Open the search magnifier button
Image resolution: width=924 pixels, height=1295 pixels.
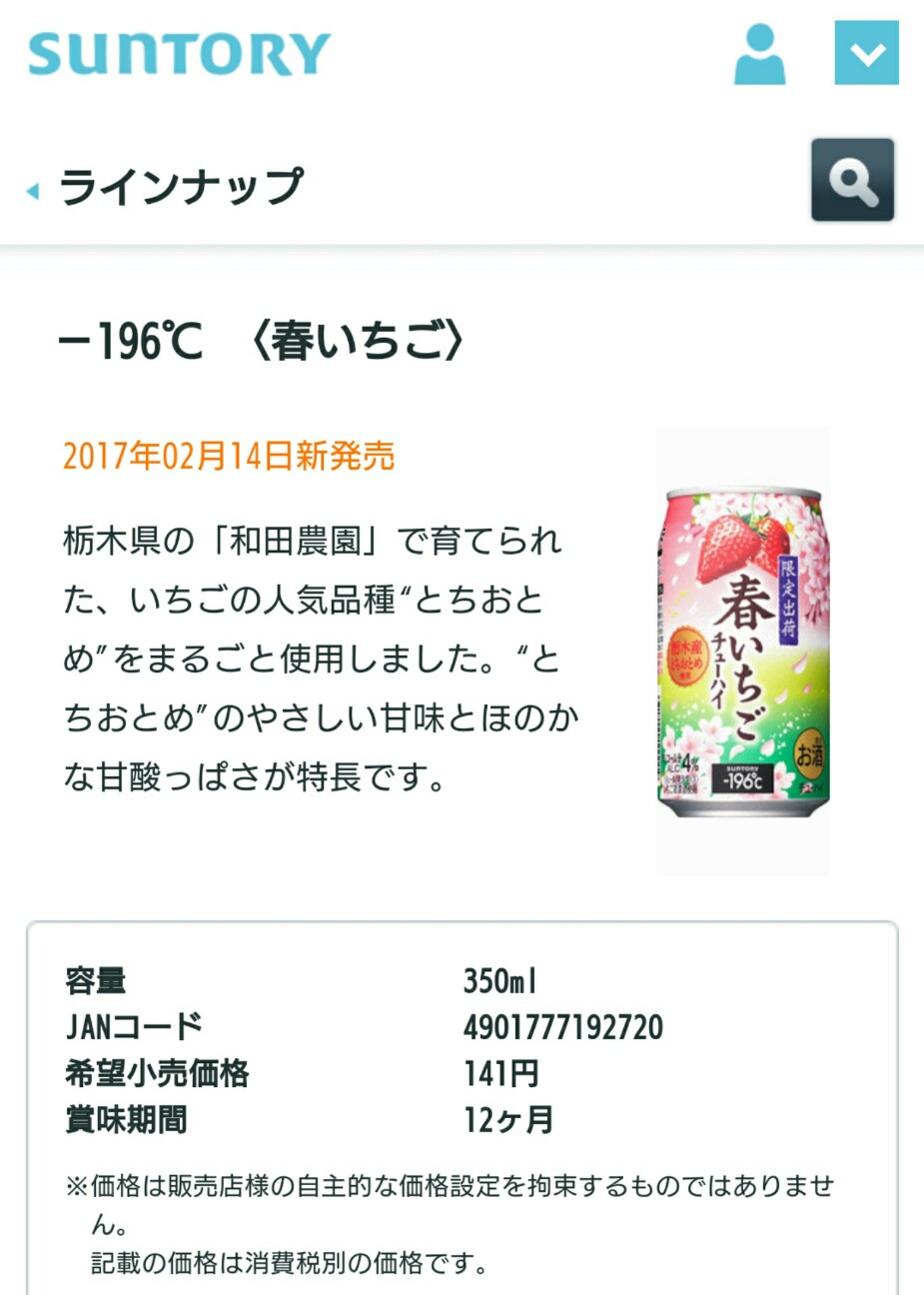pyautogui.click(x=852, y=181)
